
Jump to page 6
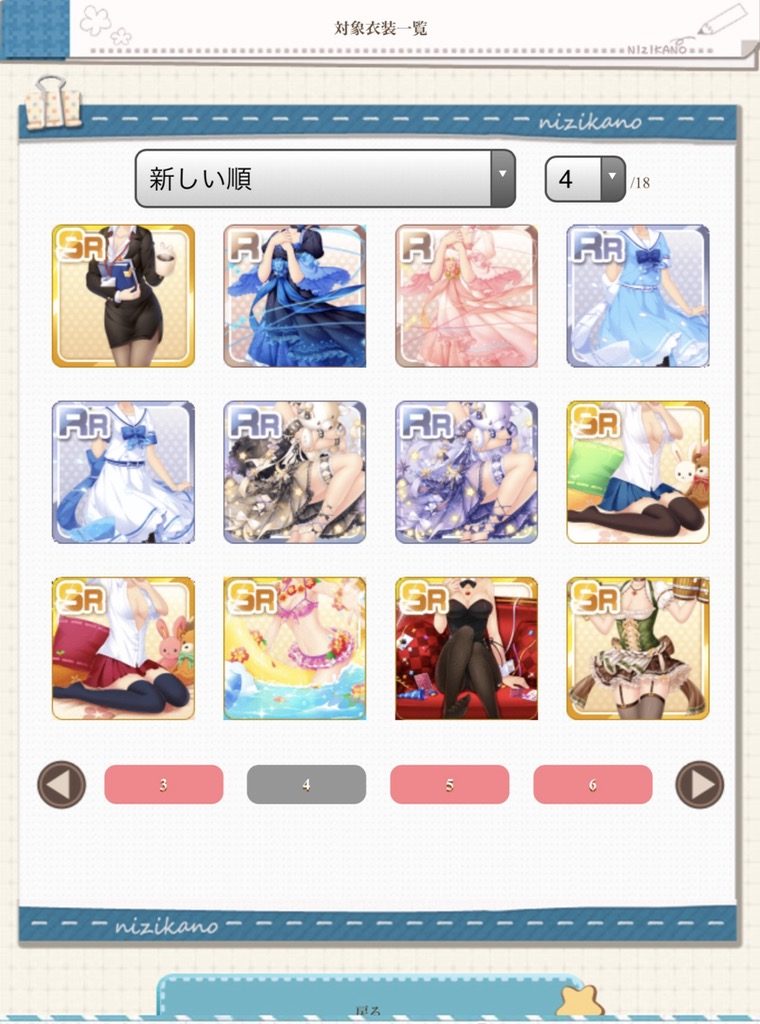coord(592,785)
